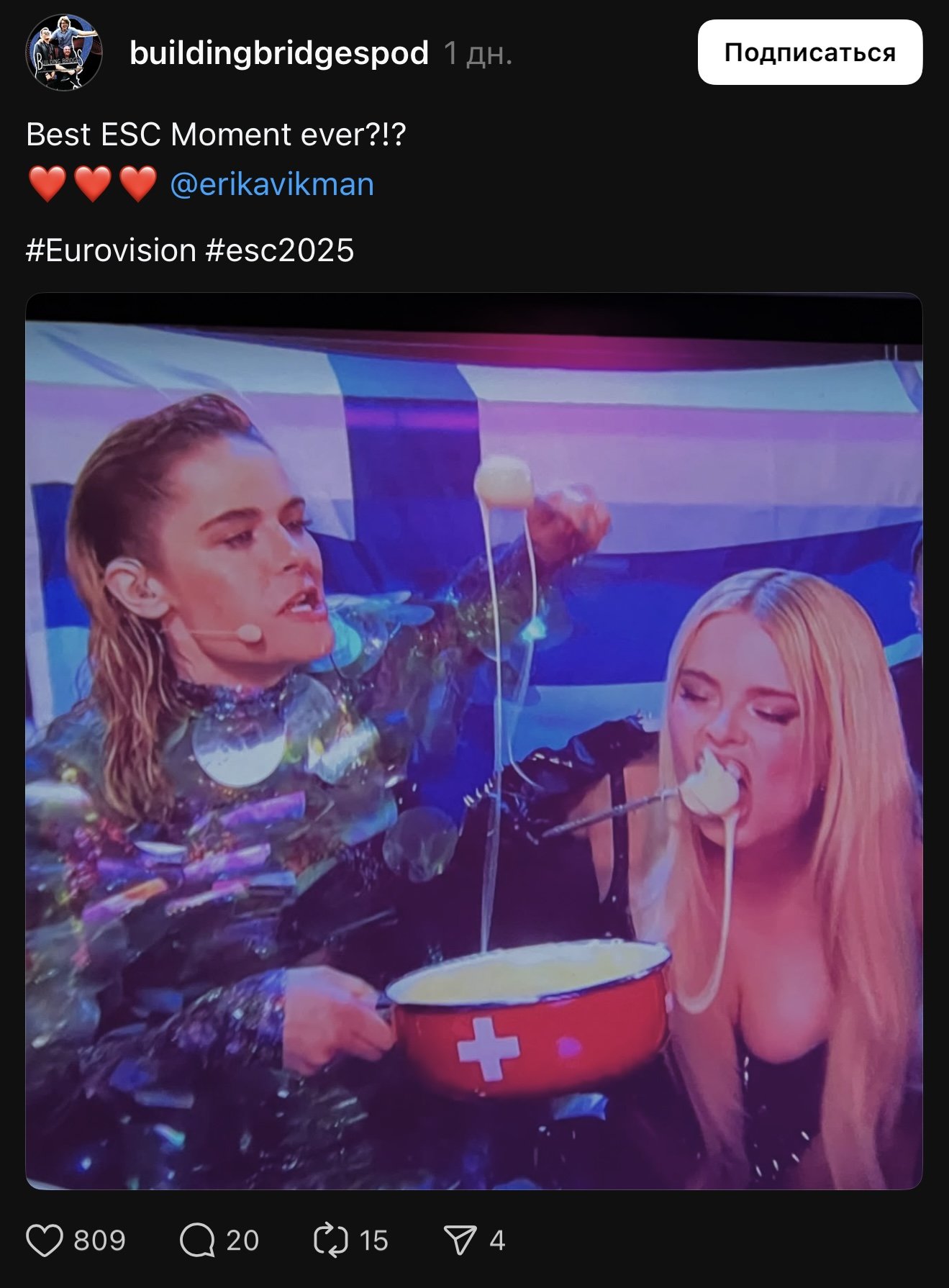The height and width of the screenshot is (1288, 949).
Task: Open the buildingbridgespod username link
Action: tap(278, 53)
